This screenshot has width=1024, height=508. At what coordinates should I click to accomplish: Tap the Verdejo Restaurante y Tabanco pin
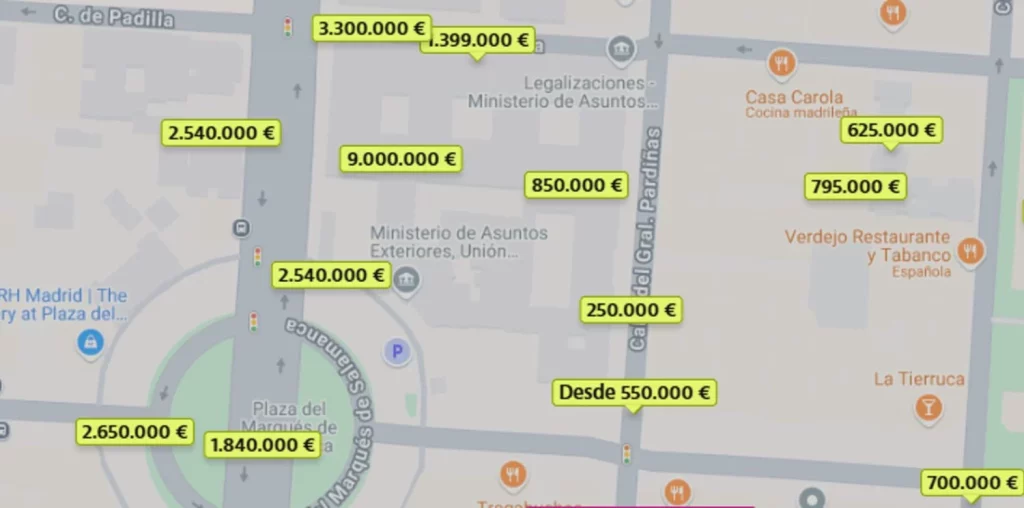(x=969, y=250)
